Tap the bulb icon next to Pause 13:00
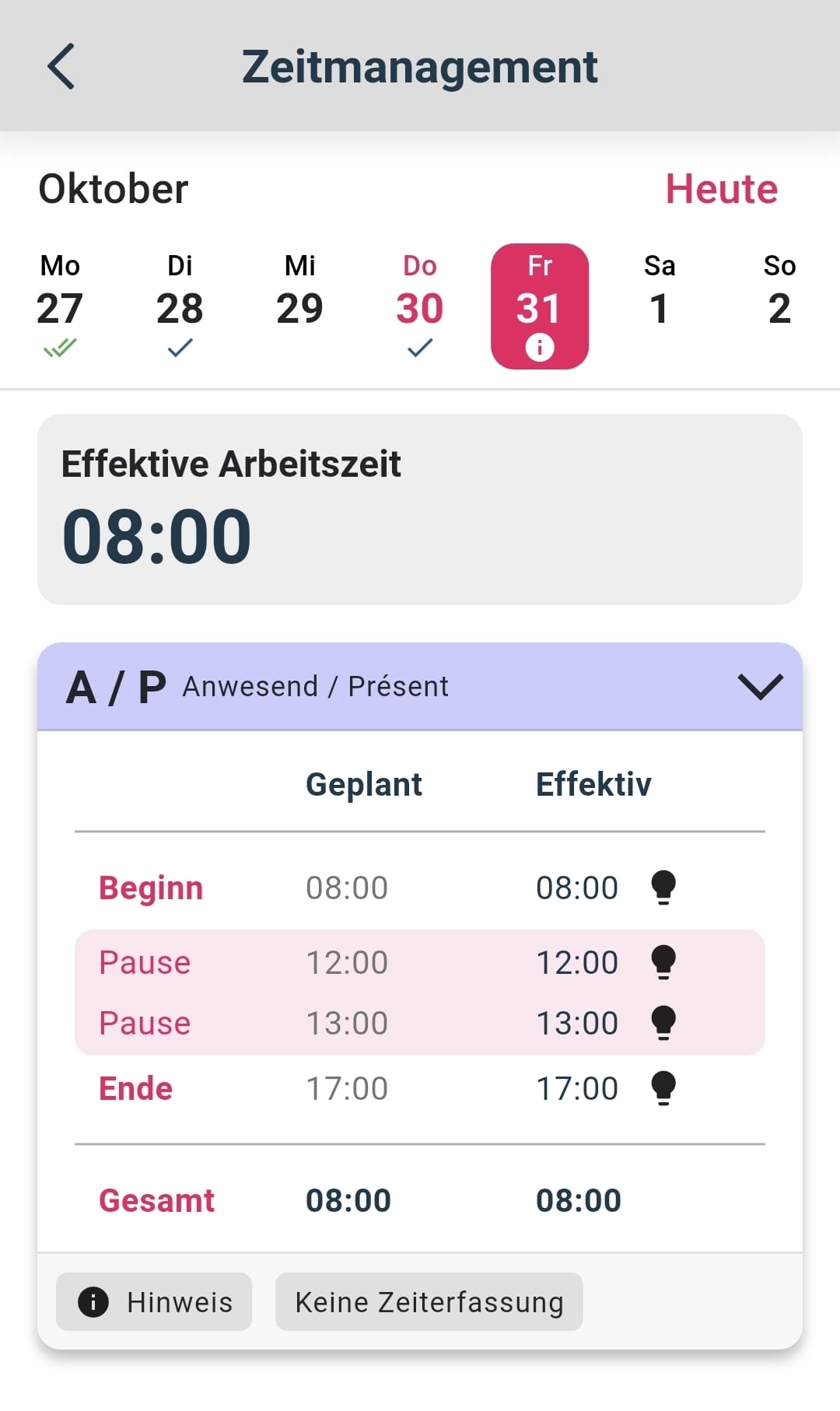Screen dimensions: 840x1411 (663, 1023)
